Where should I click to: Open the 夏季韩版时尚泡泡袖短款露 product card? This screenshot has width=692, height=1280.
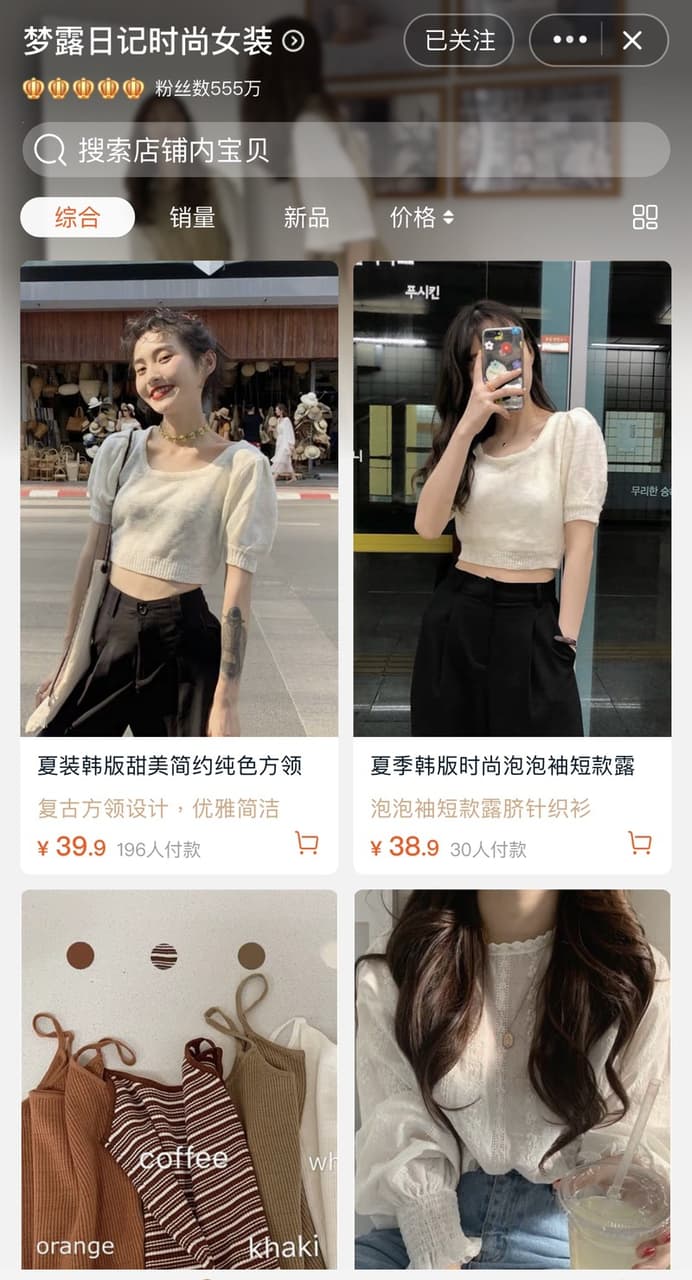pos(512,567)
